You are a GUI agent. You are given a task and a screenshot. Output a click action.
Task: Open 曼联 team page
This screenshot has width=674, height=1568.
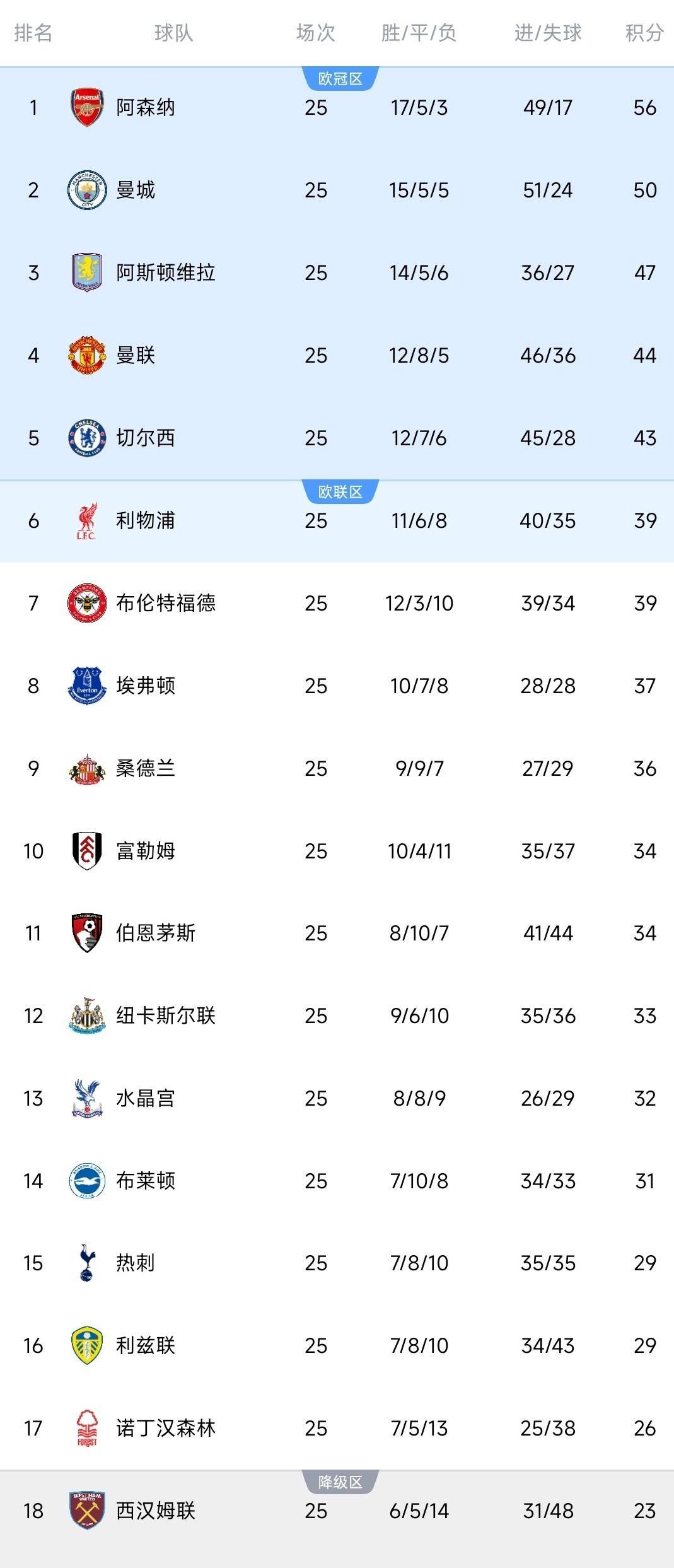point(134,355)
